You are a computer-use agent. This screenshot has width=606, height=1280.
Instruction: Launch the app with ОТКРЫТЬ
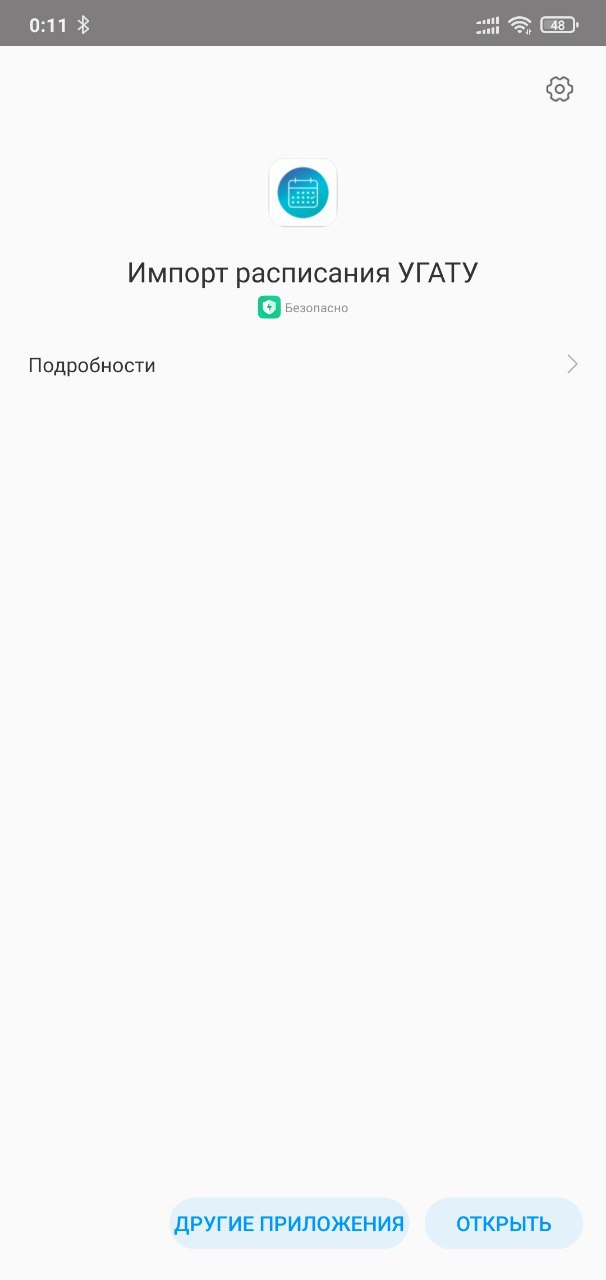503,1223
